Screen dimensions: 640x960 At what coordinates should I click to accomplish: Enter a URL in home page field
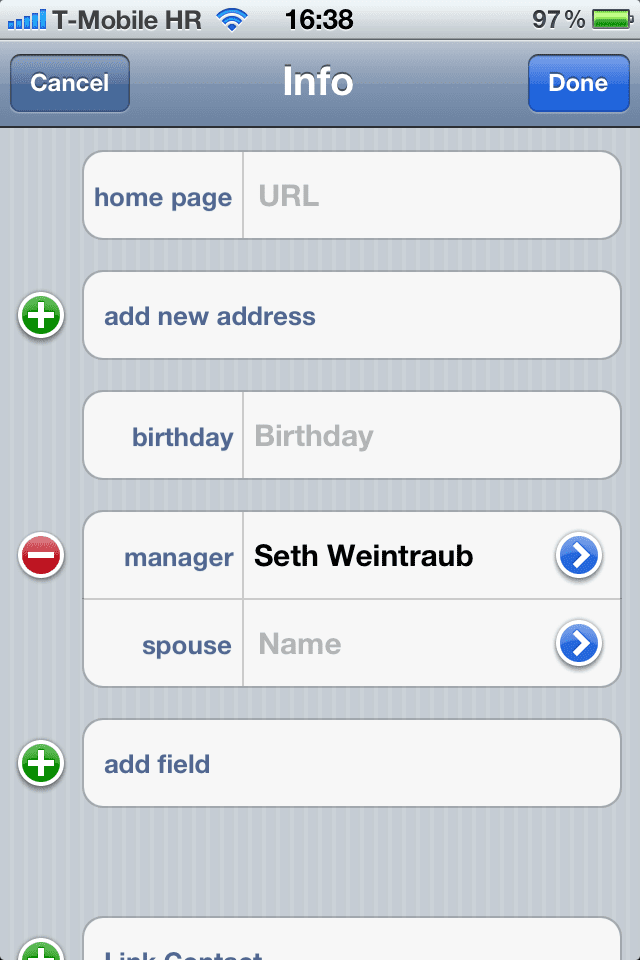[430, 196]
